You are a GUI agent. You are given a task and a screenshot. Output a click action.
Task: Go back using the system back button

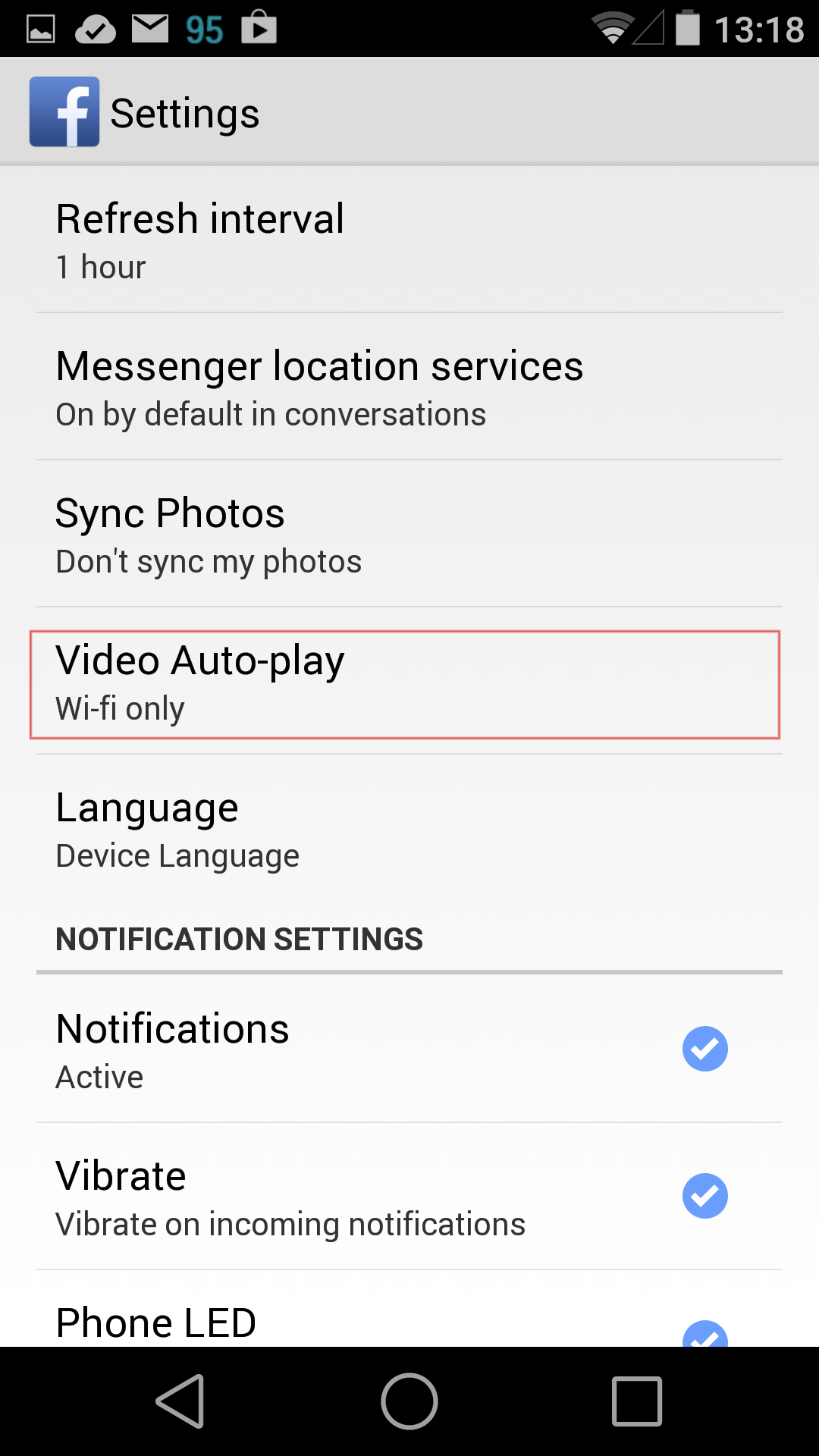(x=180, y=1401)
